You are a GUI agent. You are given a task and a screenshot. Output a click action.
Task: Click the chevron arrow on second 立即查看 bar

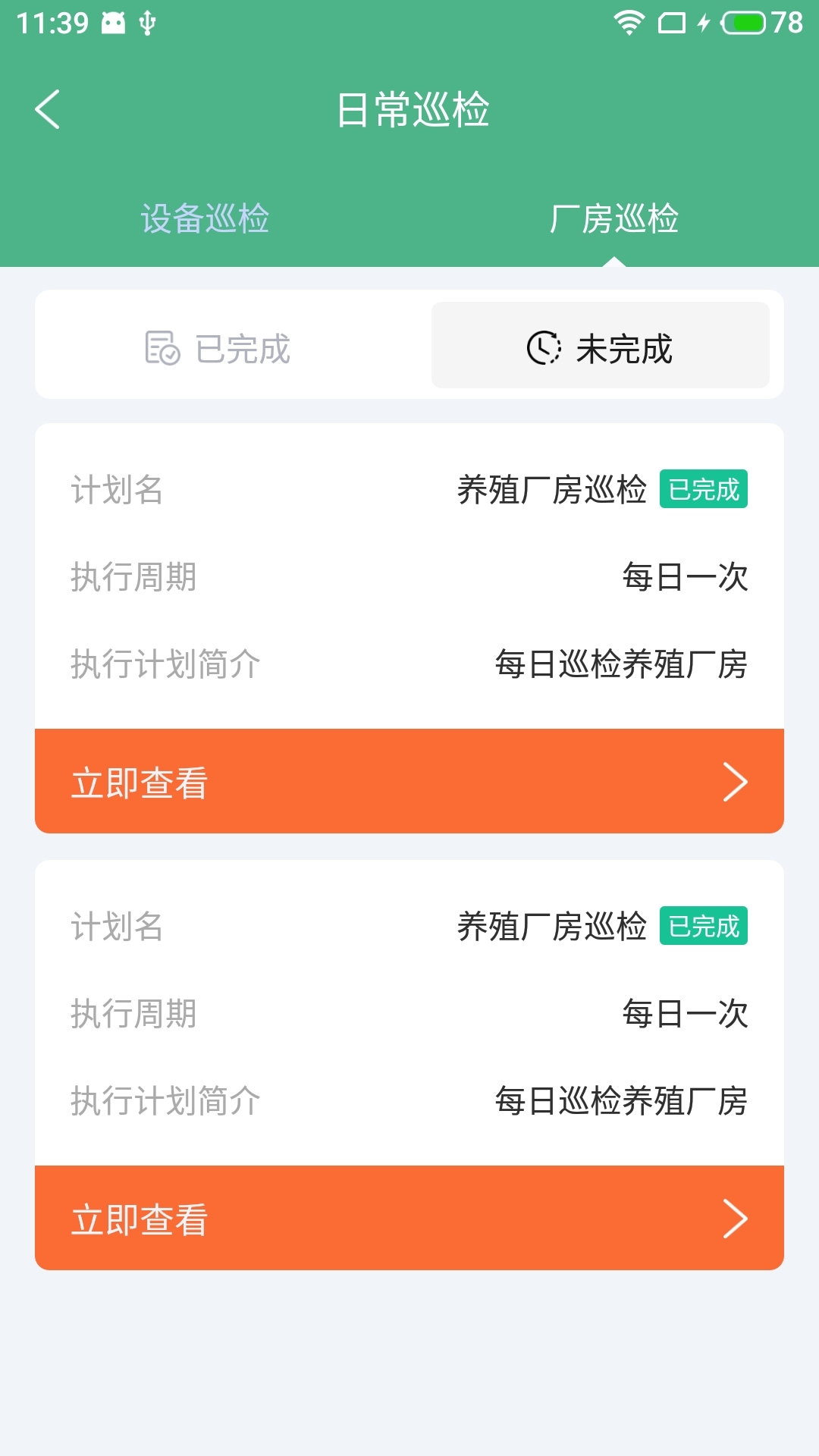point(733,1219)
